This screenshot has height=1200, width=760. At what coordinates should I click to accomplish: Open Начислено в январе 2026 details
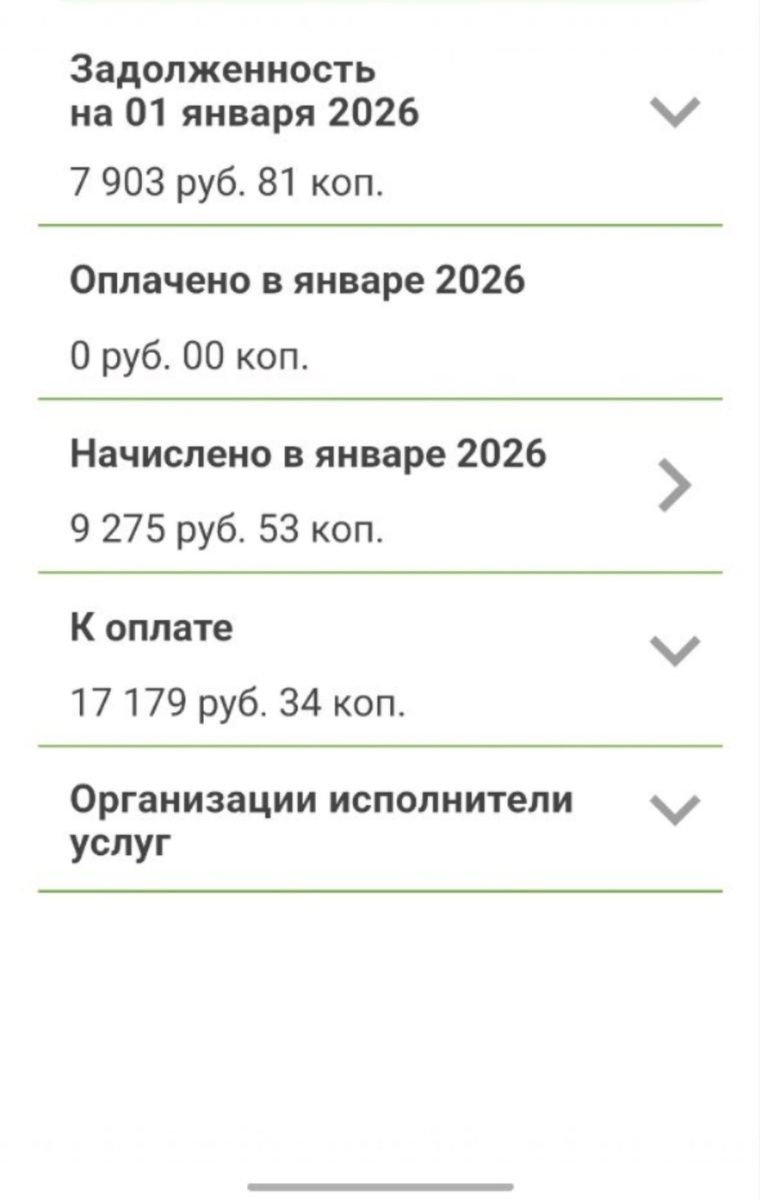tap(676, 486)
